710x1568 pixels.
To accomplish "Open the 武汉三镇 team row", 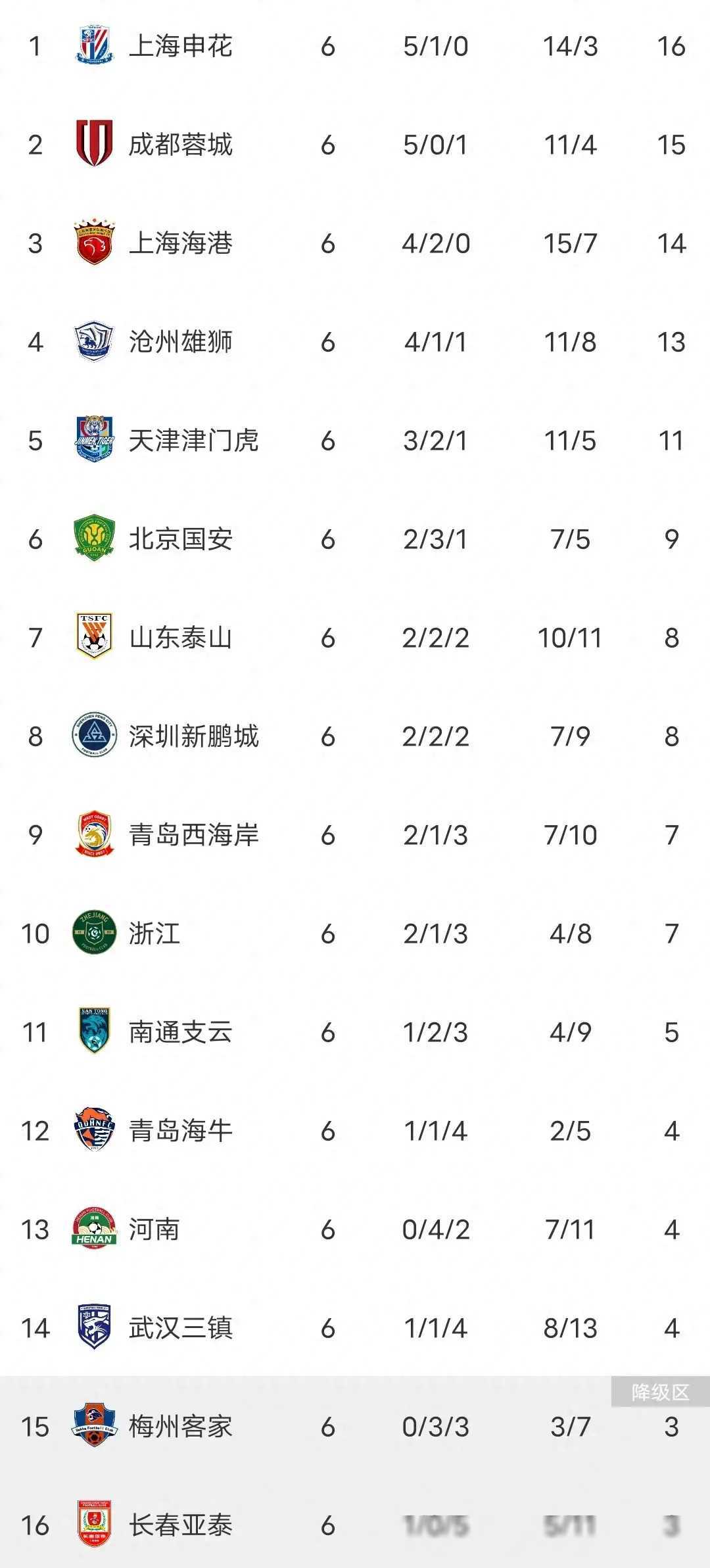I will point(355,1328).
